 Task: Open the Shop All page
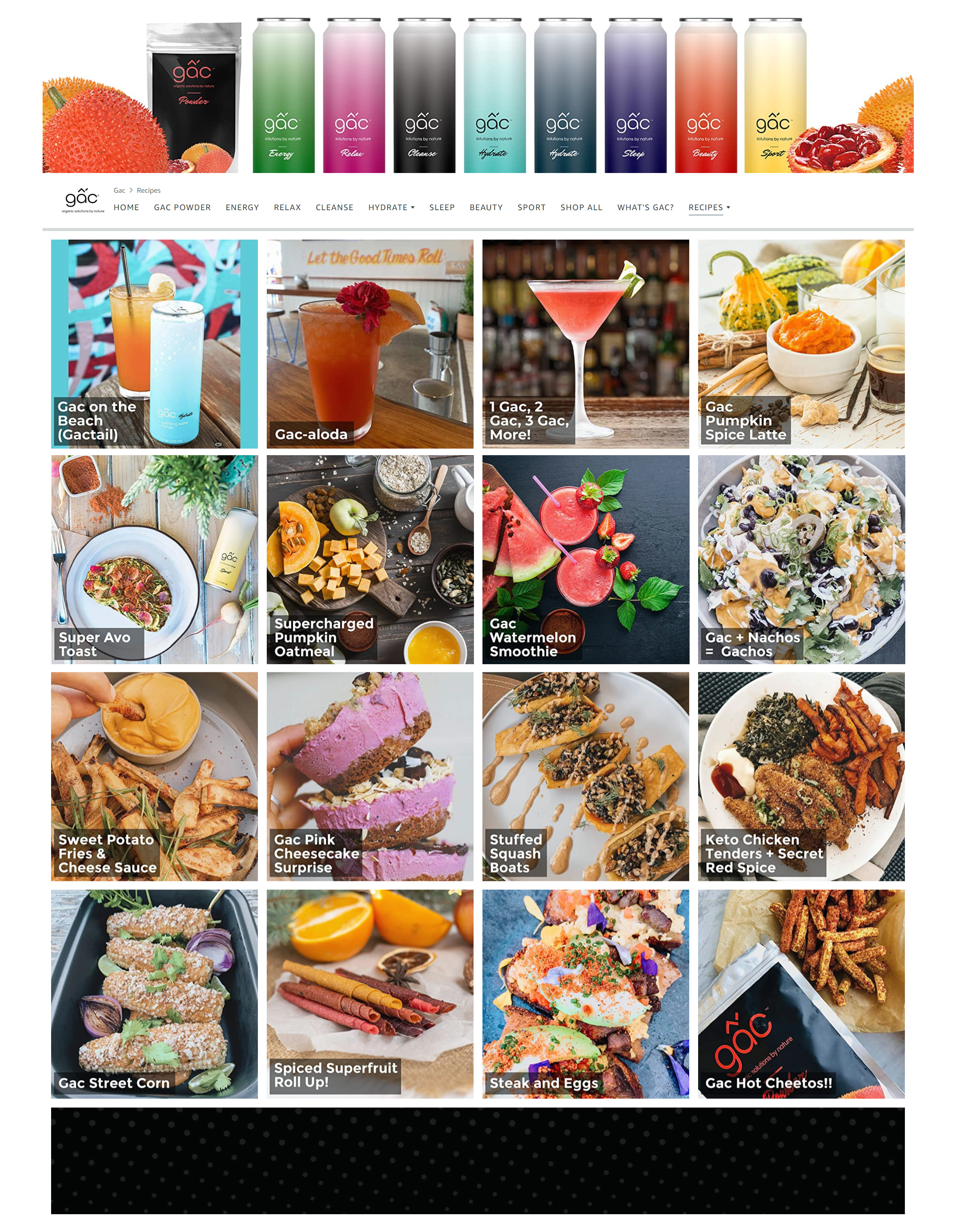581,207
